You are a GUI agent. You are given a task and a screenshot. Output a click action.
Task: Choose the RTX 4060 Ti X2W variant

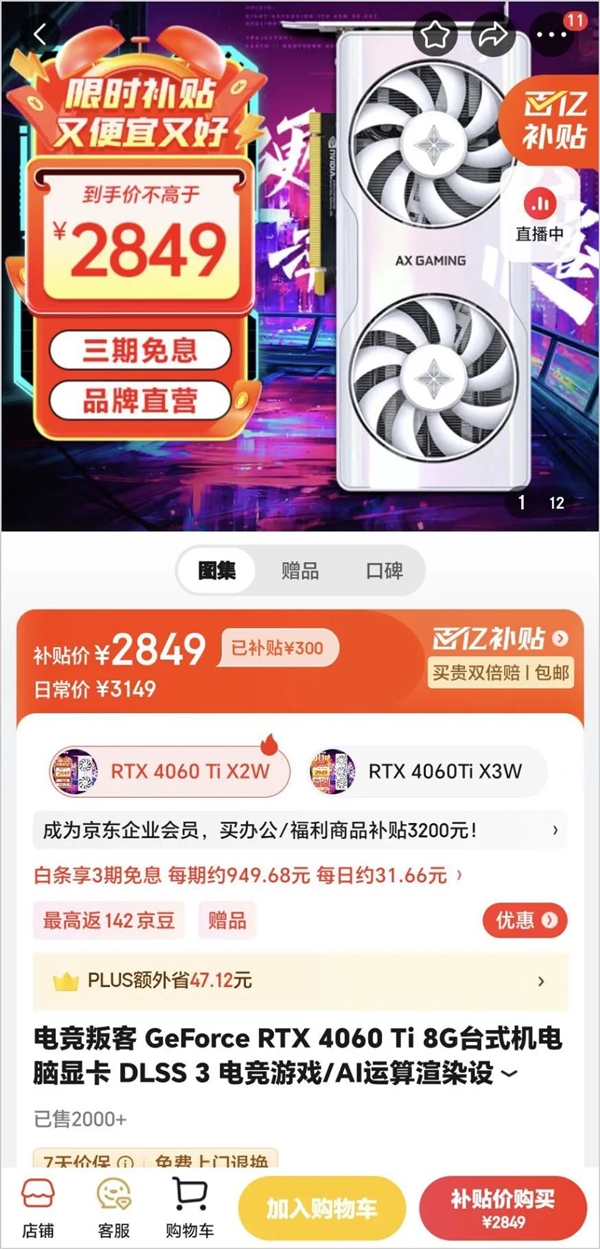coord(170,771)
